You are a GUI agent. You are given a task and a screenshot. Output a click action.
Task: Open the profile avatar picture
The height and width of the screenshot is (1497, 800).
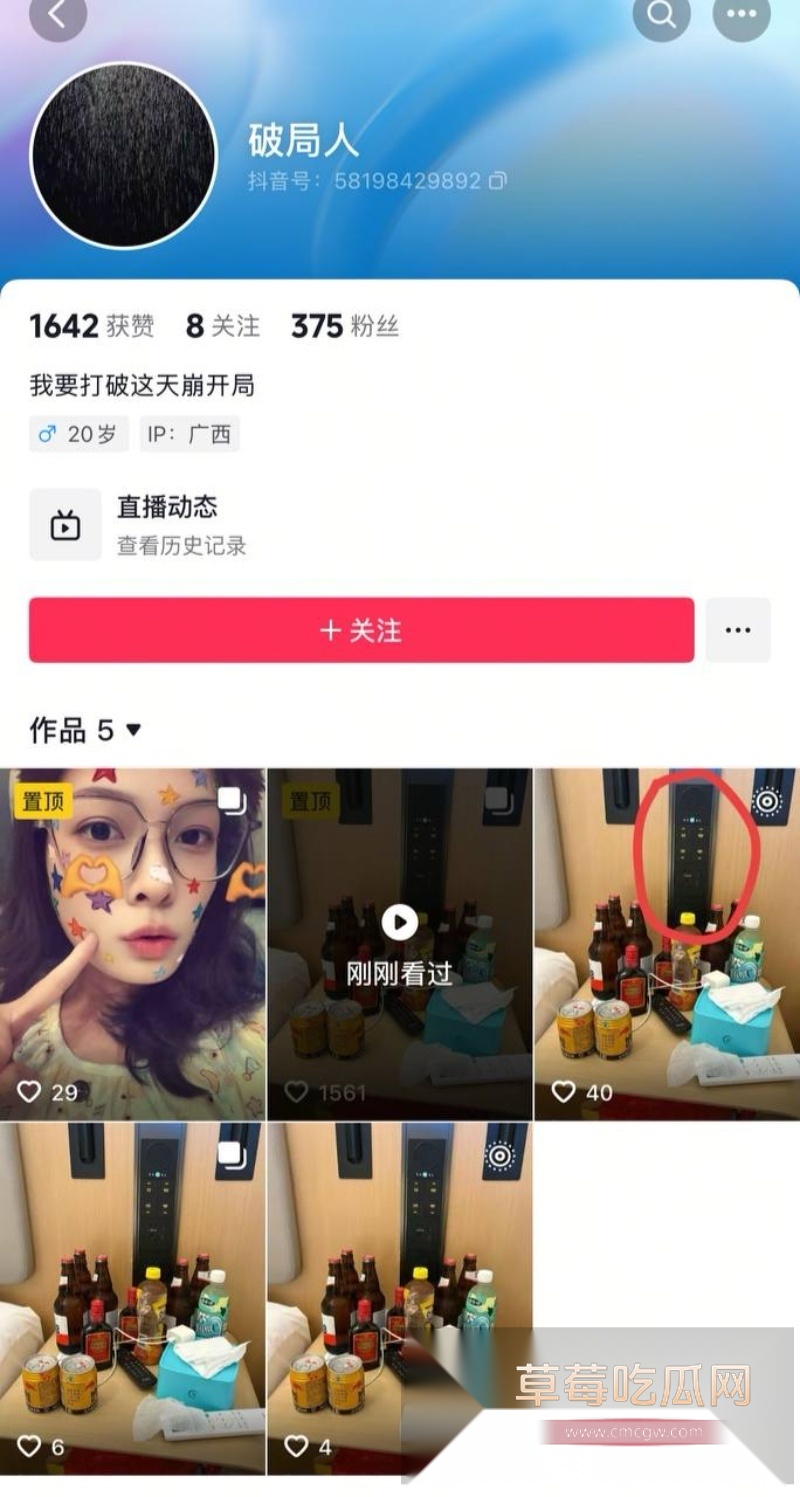124,155
